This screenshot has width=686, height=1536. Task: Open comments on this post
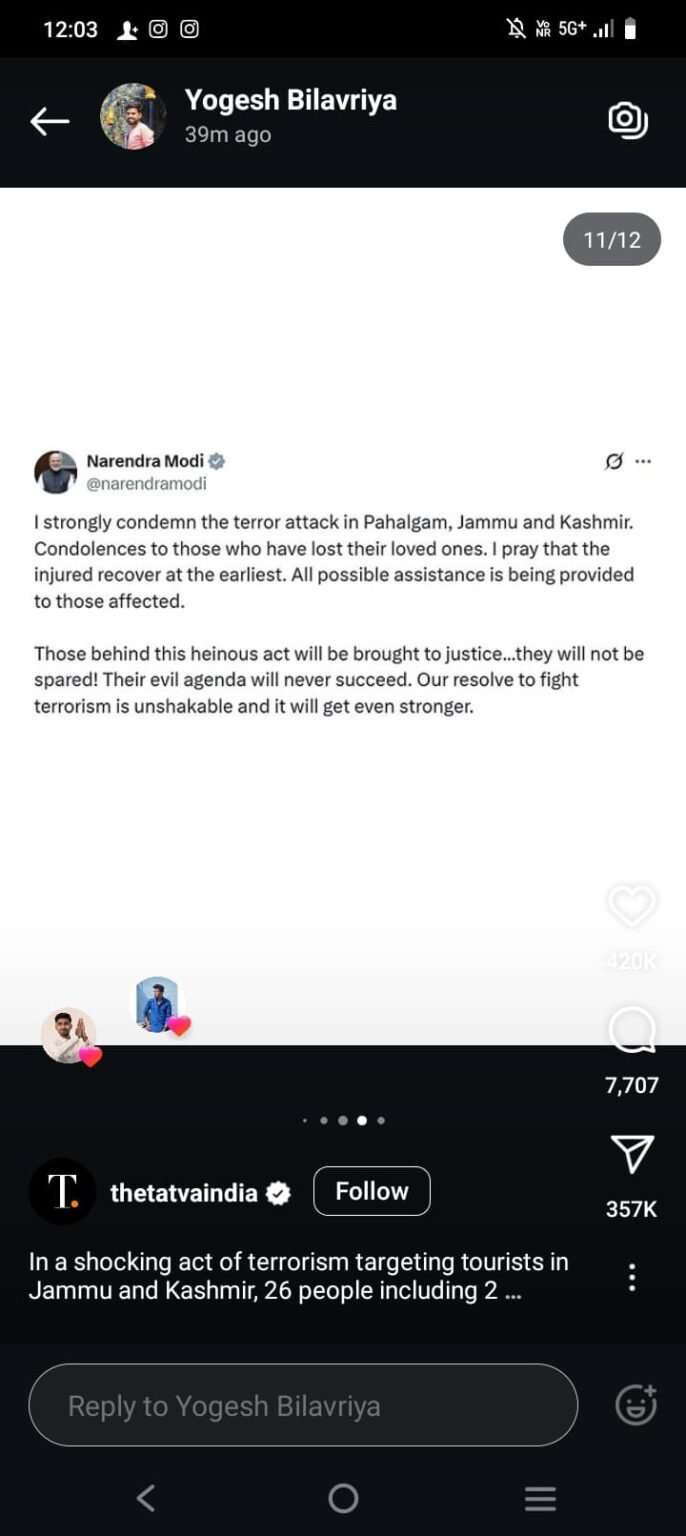[x=631, y=1031]
